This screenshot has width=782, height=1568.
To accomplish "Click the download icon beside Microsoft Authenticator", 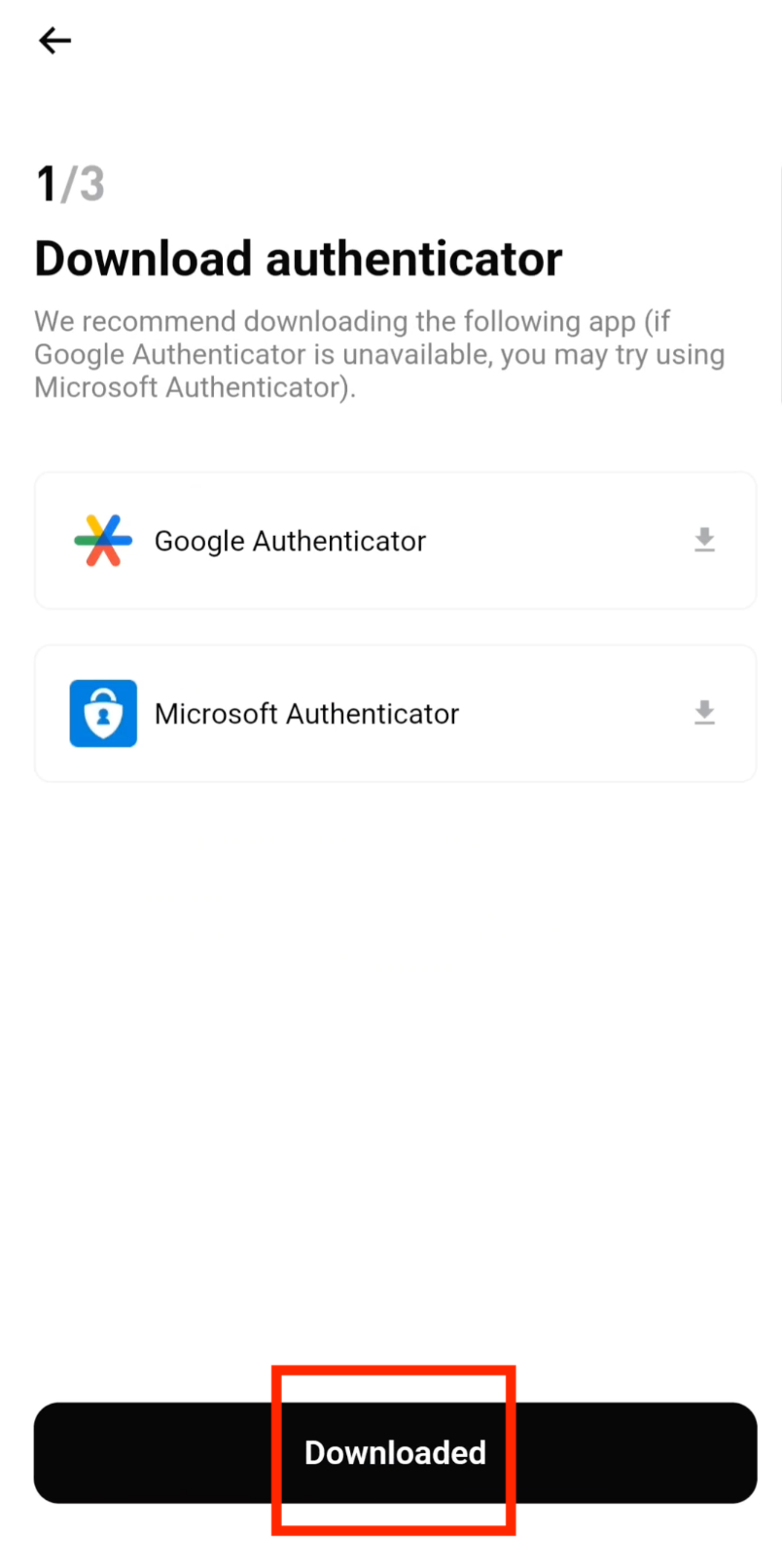I will tap(704, 713).
